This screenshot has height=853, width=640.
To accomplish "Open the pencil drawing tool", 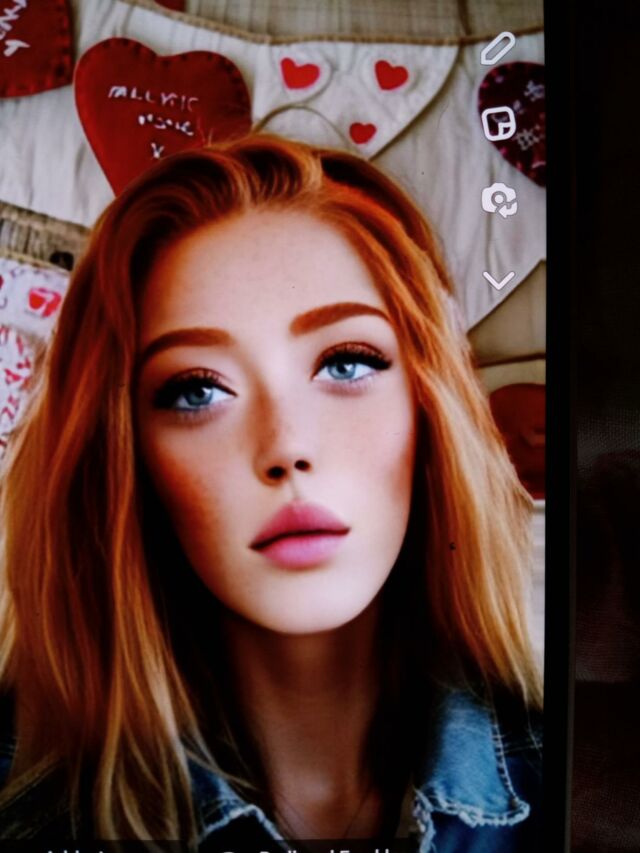I will pyautogui.click(x=497, y=49).
